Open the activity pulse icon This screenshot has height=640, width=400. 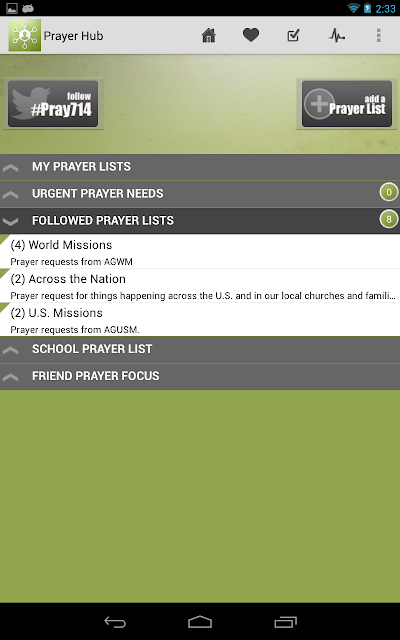click(337, 36)
